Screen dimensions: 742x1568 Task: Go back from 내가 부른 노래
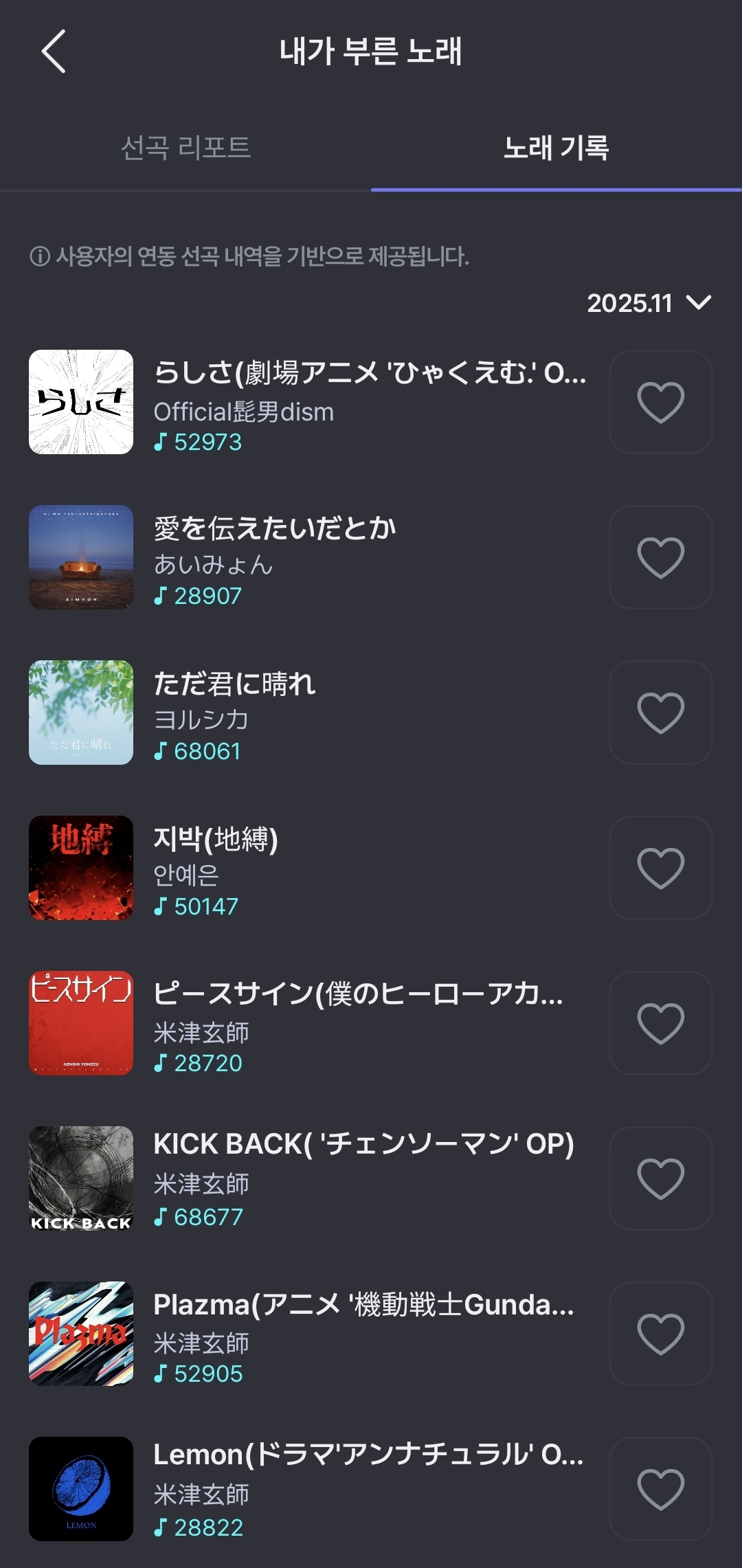tap(54, 52)
